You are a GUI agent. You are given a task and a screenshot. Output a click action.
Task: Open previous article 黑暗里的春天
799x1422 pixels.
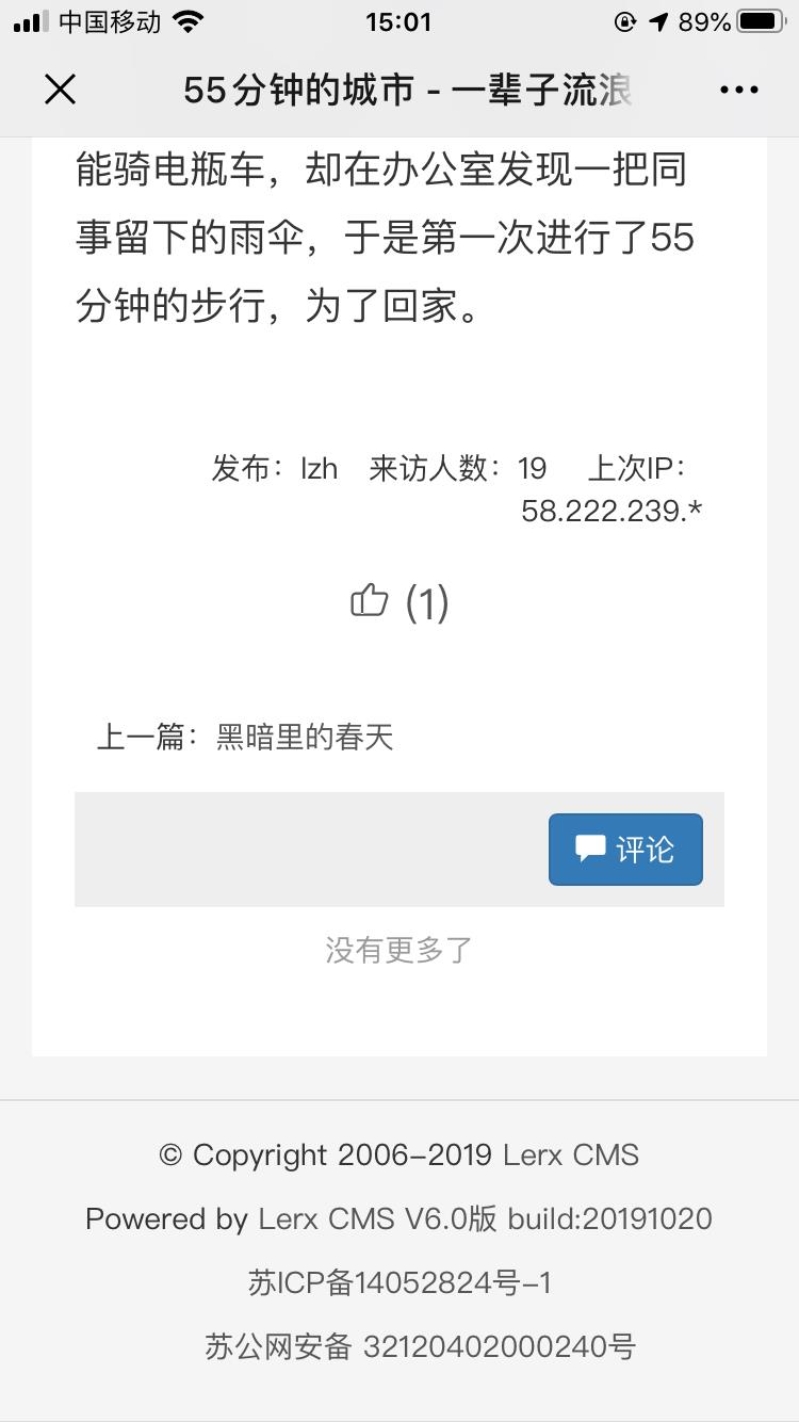click(x=305, y=738)
